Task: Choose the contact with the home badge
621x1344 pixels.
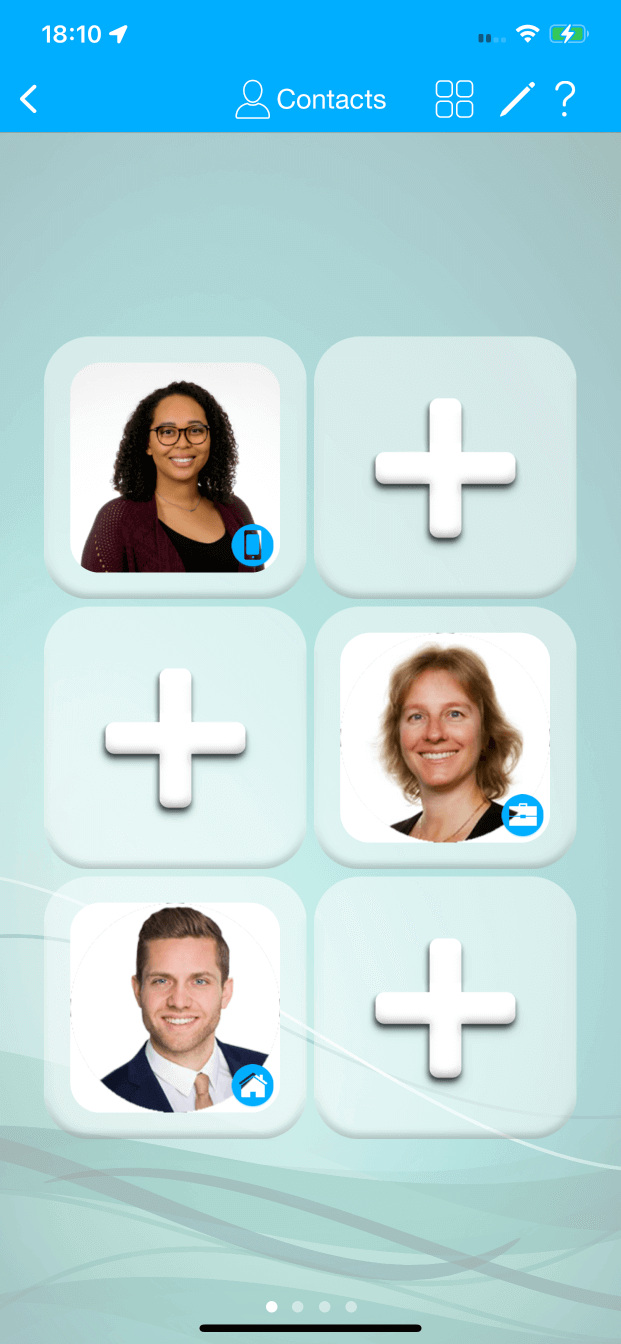Action: pyautogui.click(x=175, y=1007)
